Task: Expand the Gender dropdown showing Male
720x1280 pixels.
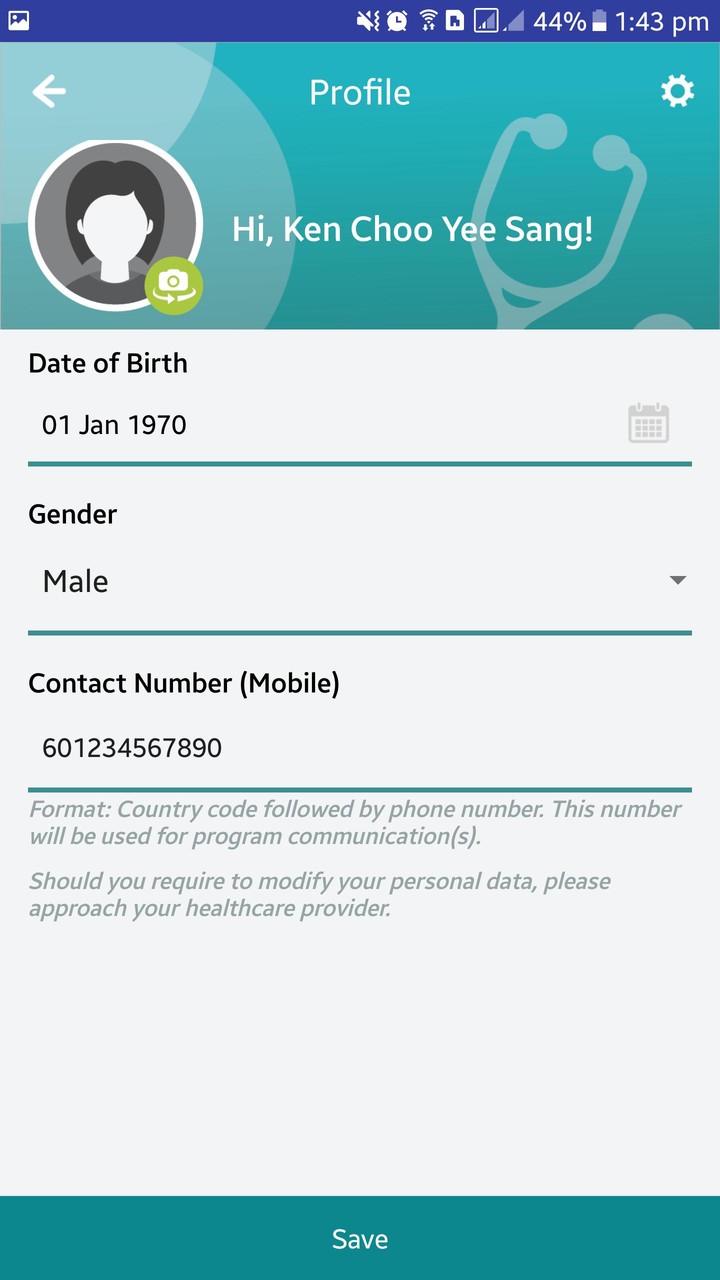Action: click(x=360, y=581)
